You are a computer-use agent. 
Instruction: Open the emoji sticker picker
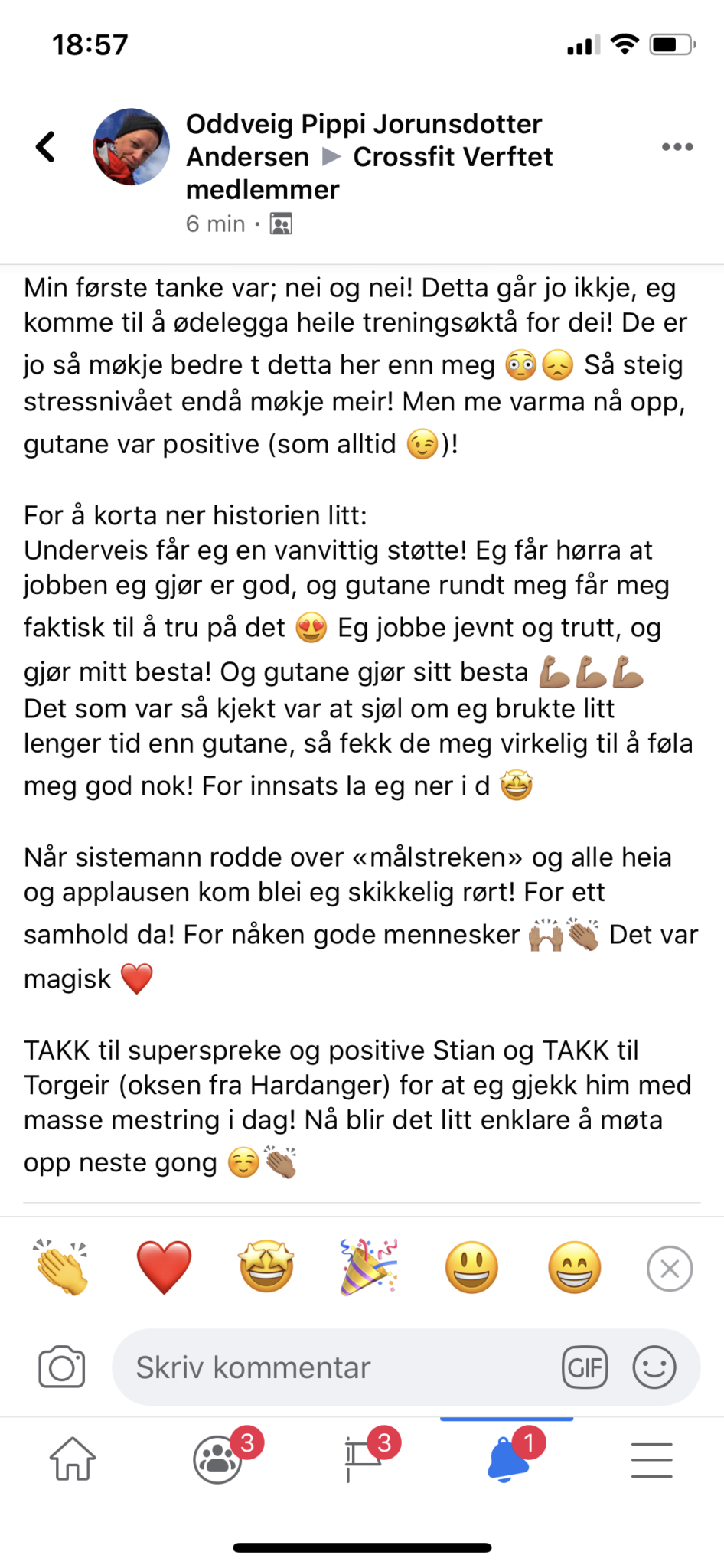654,1367
